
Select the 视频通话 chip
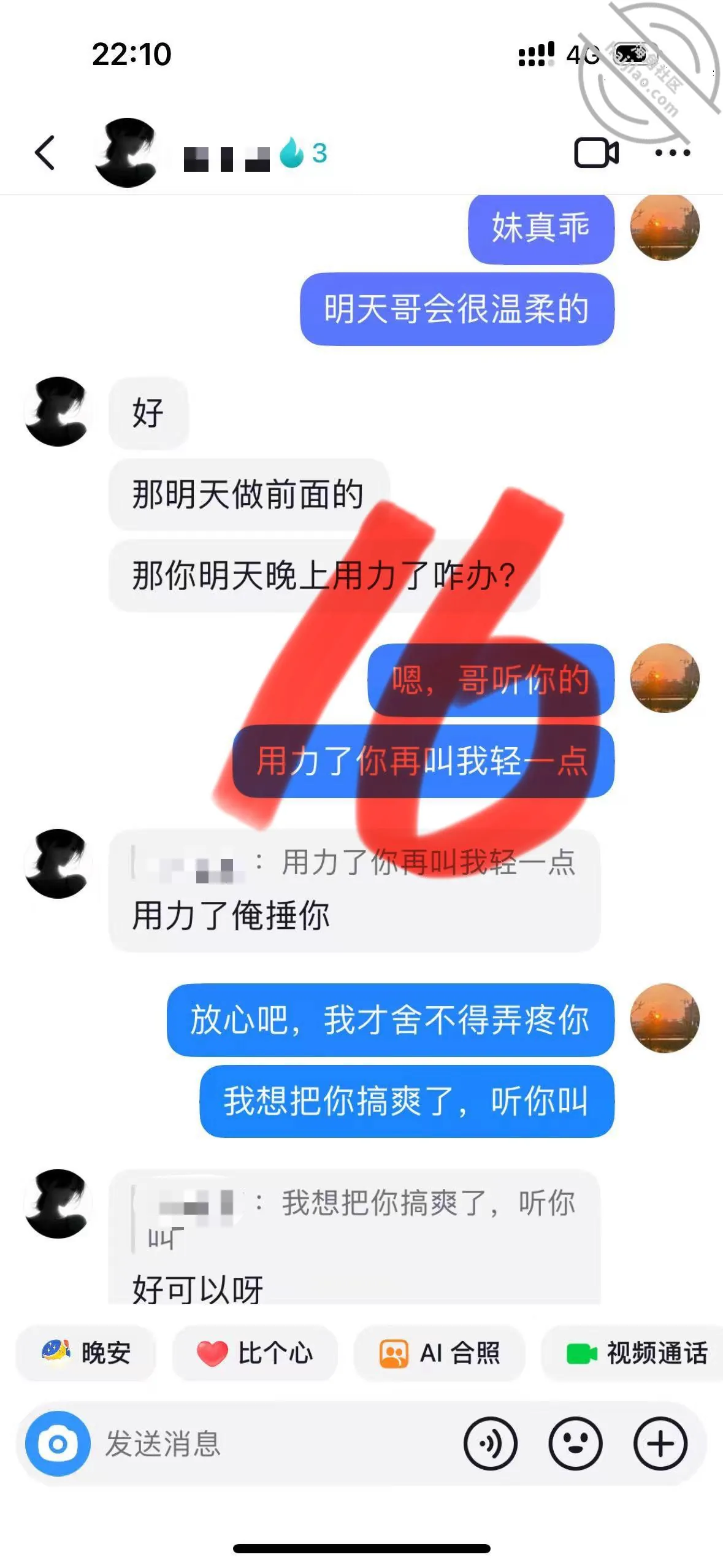click(x=633, y=1353)
